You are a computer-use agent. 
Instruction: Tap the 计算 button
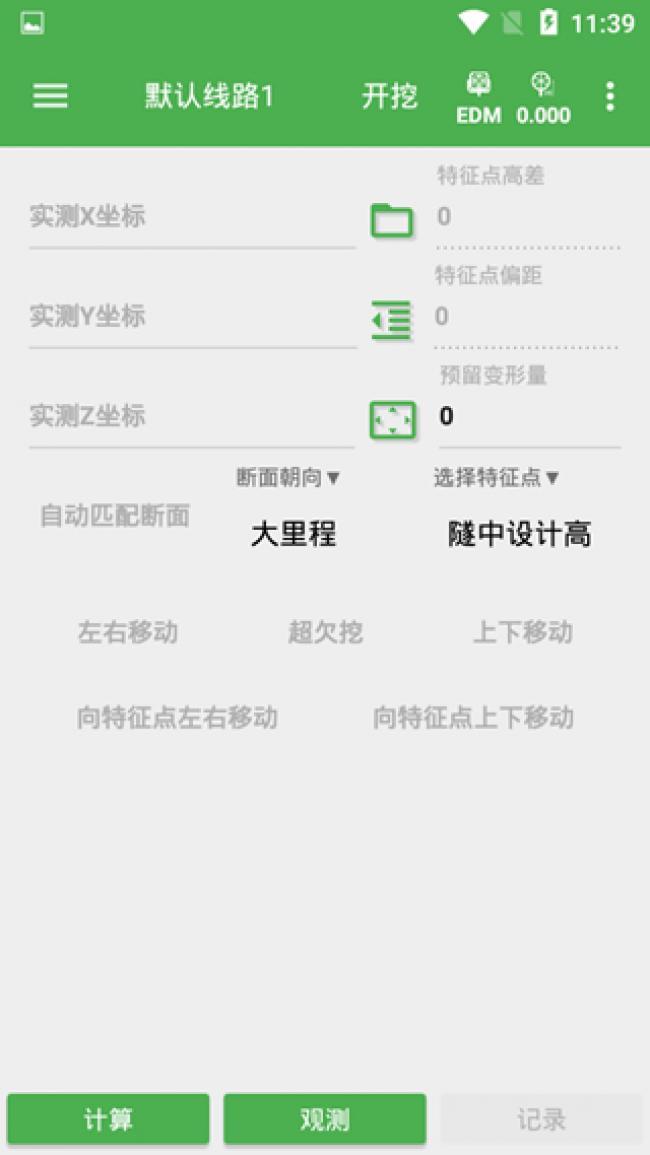tap(108, 1119)
